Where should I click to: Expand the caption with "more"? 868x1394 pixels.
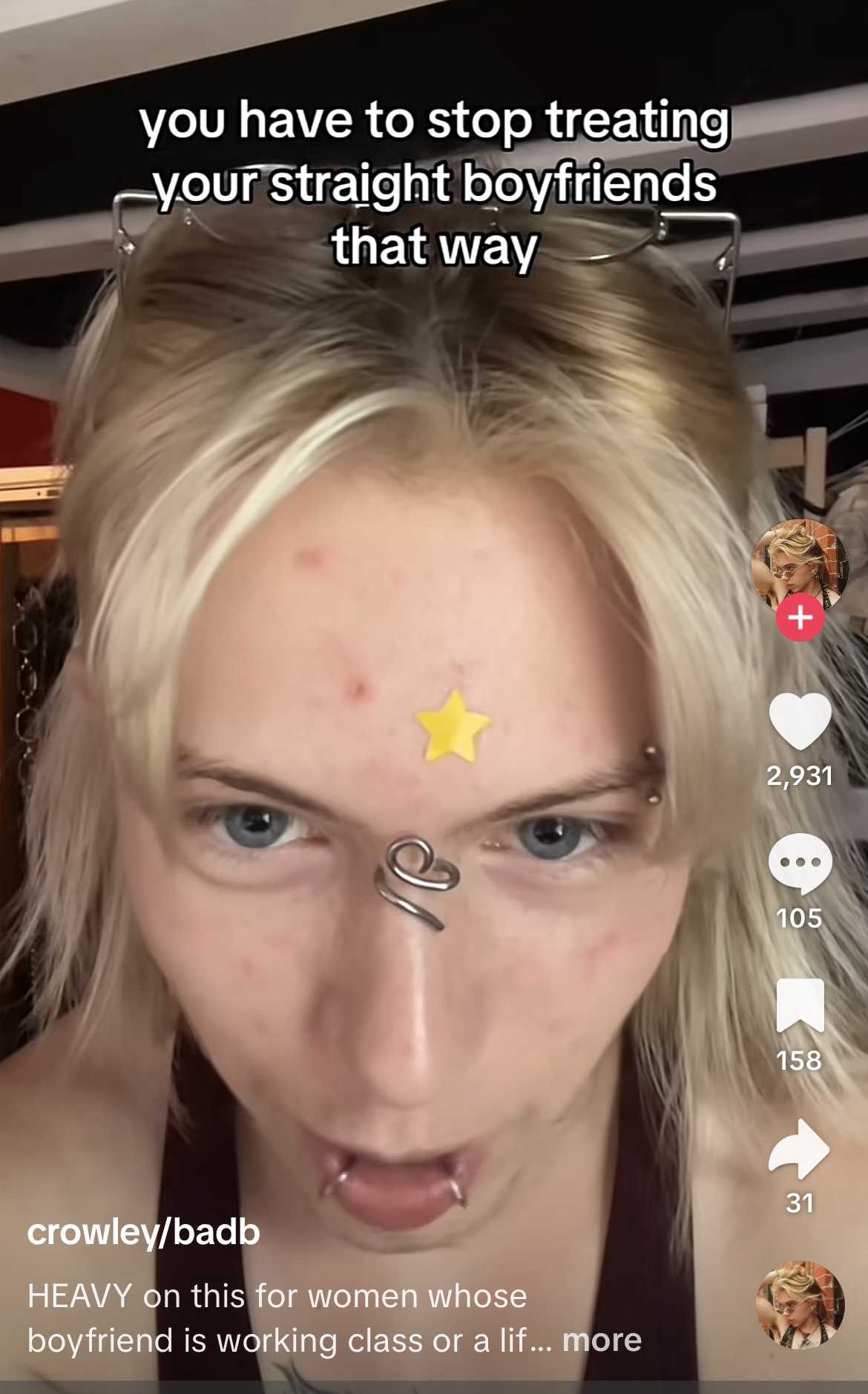602,1340
